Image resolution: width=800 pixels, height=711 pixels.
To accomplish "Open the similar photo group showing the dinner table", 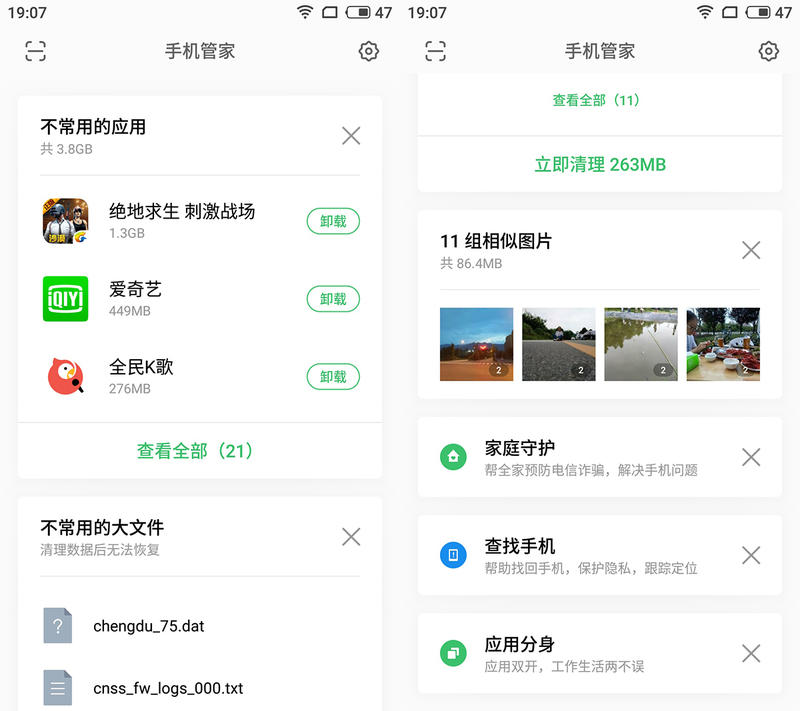I will click(x=722, y=344).
